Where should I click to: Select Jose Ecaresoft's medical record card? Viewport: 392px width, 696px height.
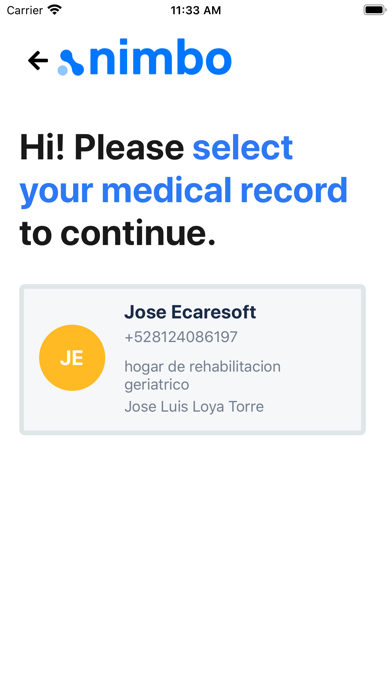pos(192,360)
